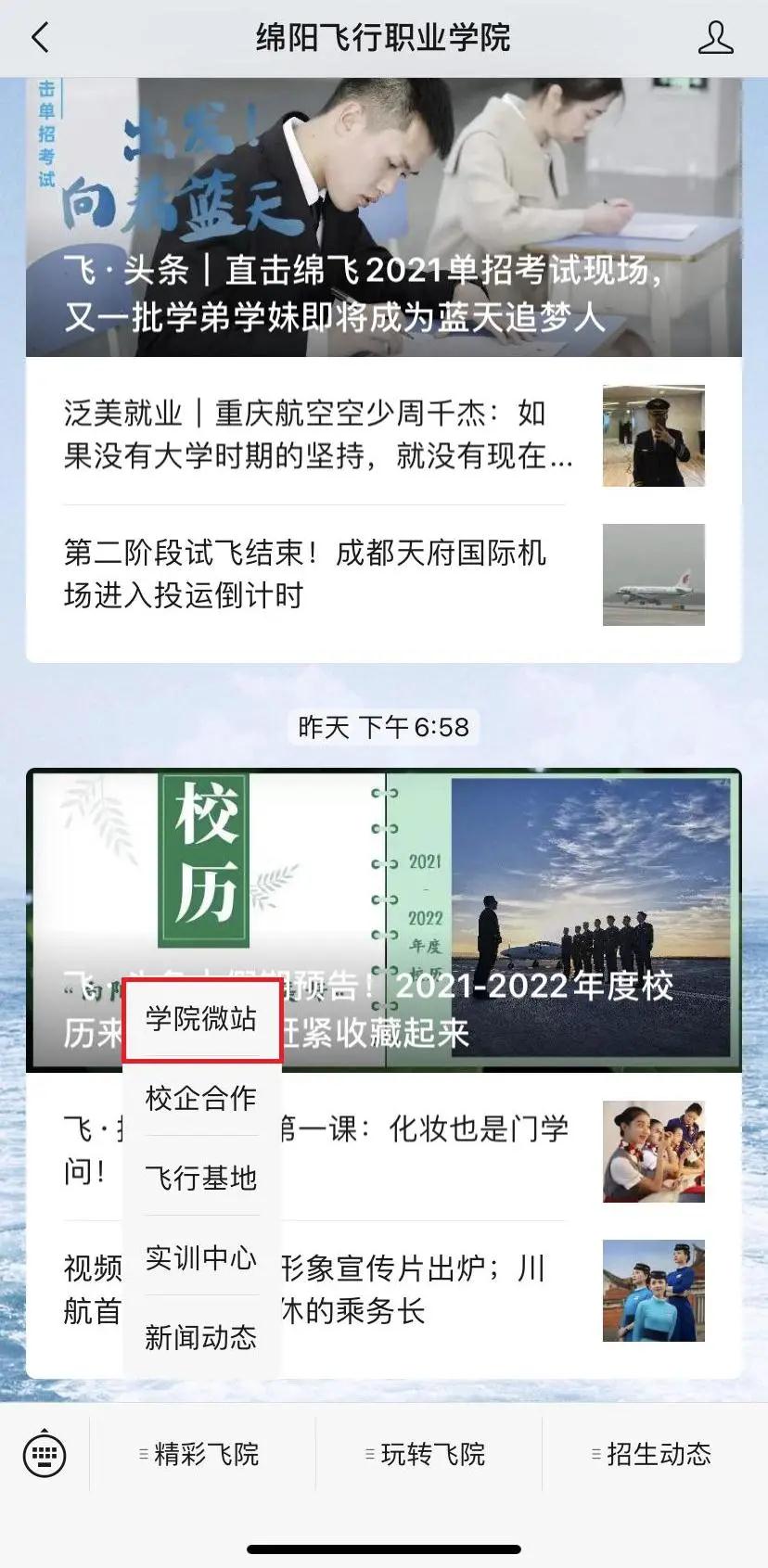Image resolution: width=768 pixels, height=1568 pixels.
Task: Switch to keyboard input mode
Action: [44, 1453]
